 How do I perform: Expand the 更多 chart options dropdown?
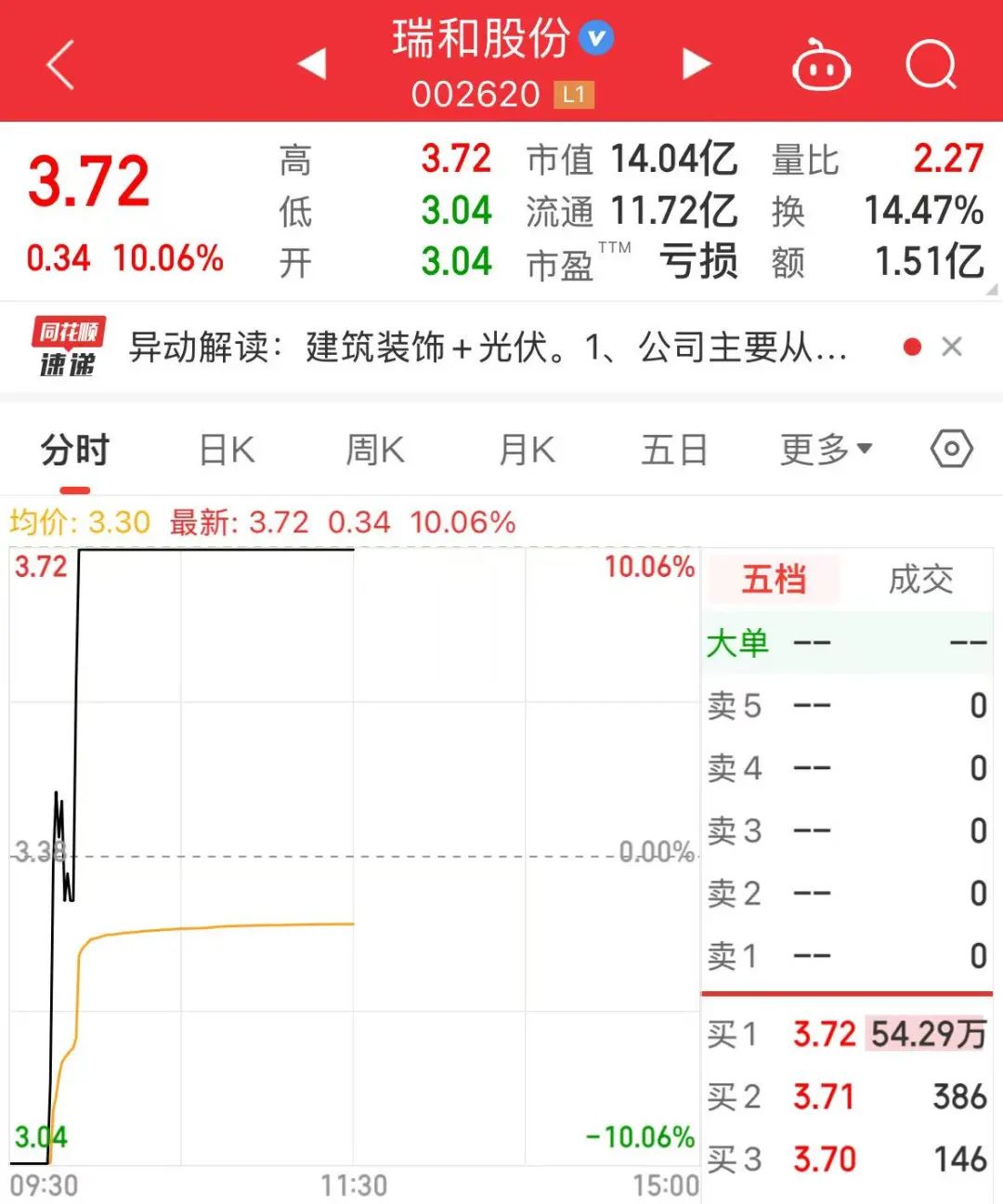(826, 450)
